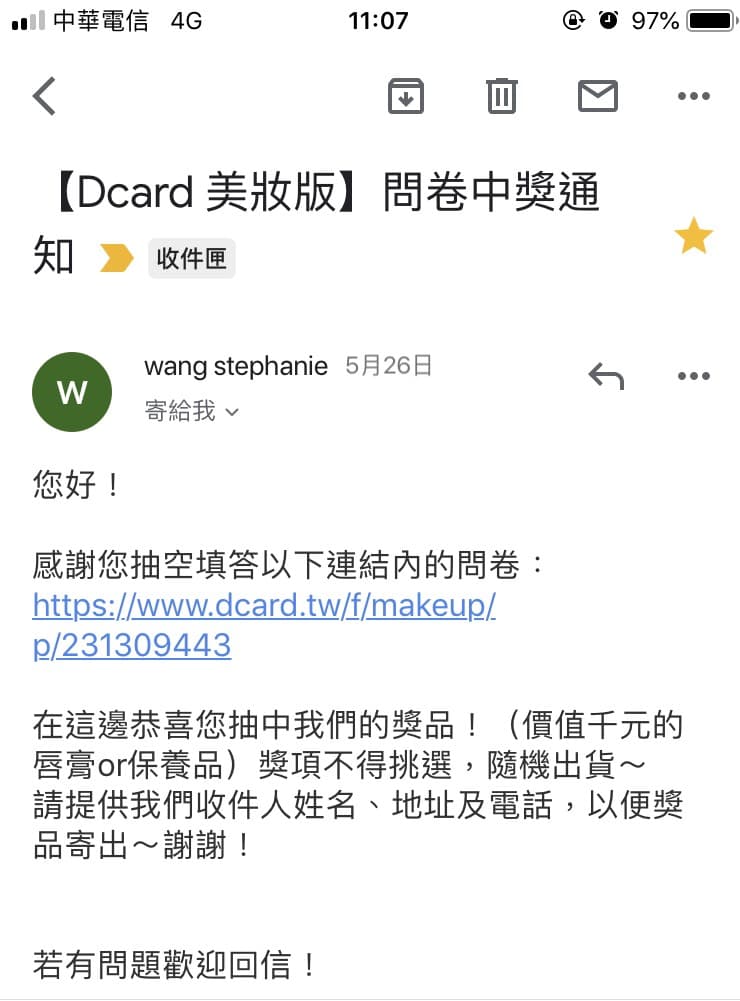Open the top toolbar overflow menu
740x1001 pixels.
(693, 96)
